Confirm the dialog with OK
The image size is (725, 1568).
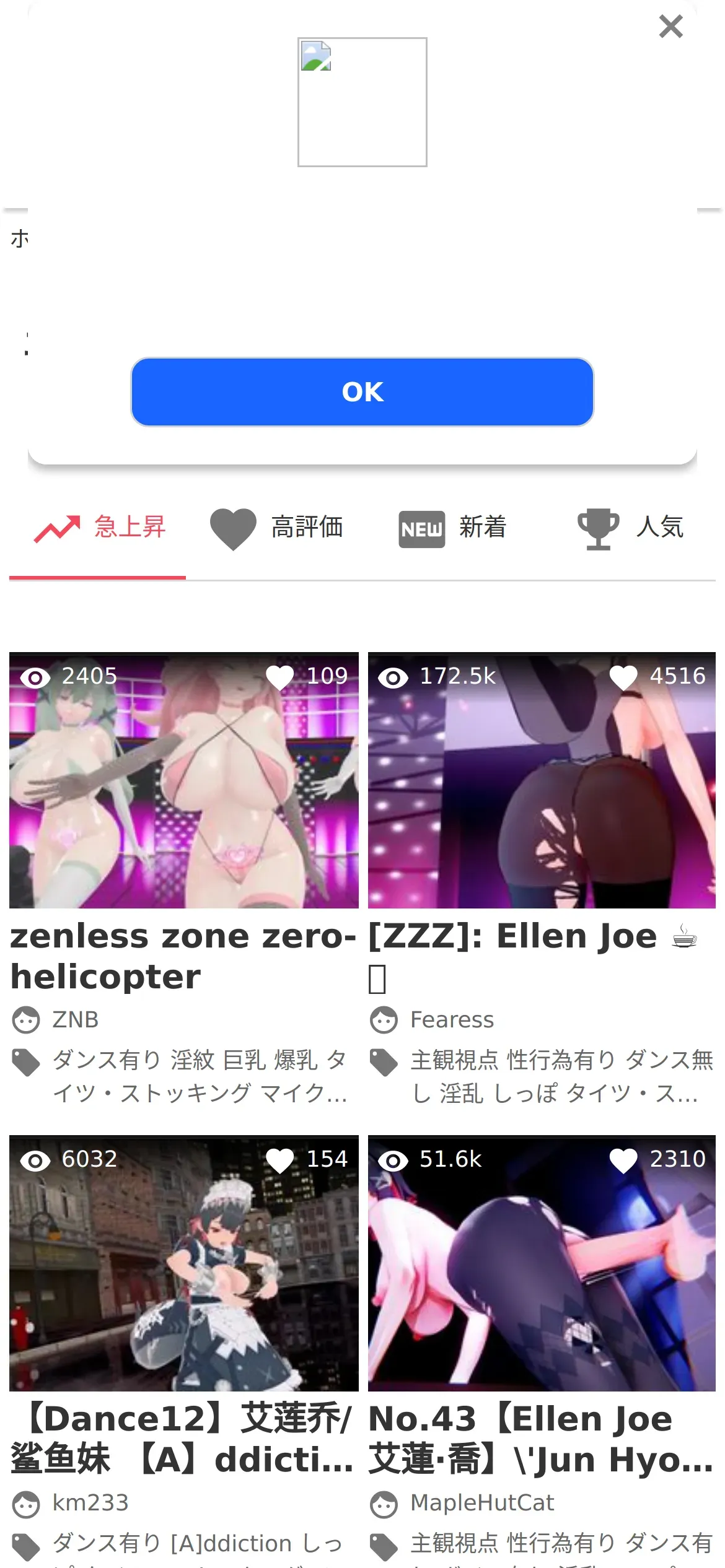[x=362, y=392]
